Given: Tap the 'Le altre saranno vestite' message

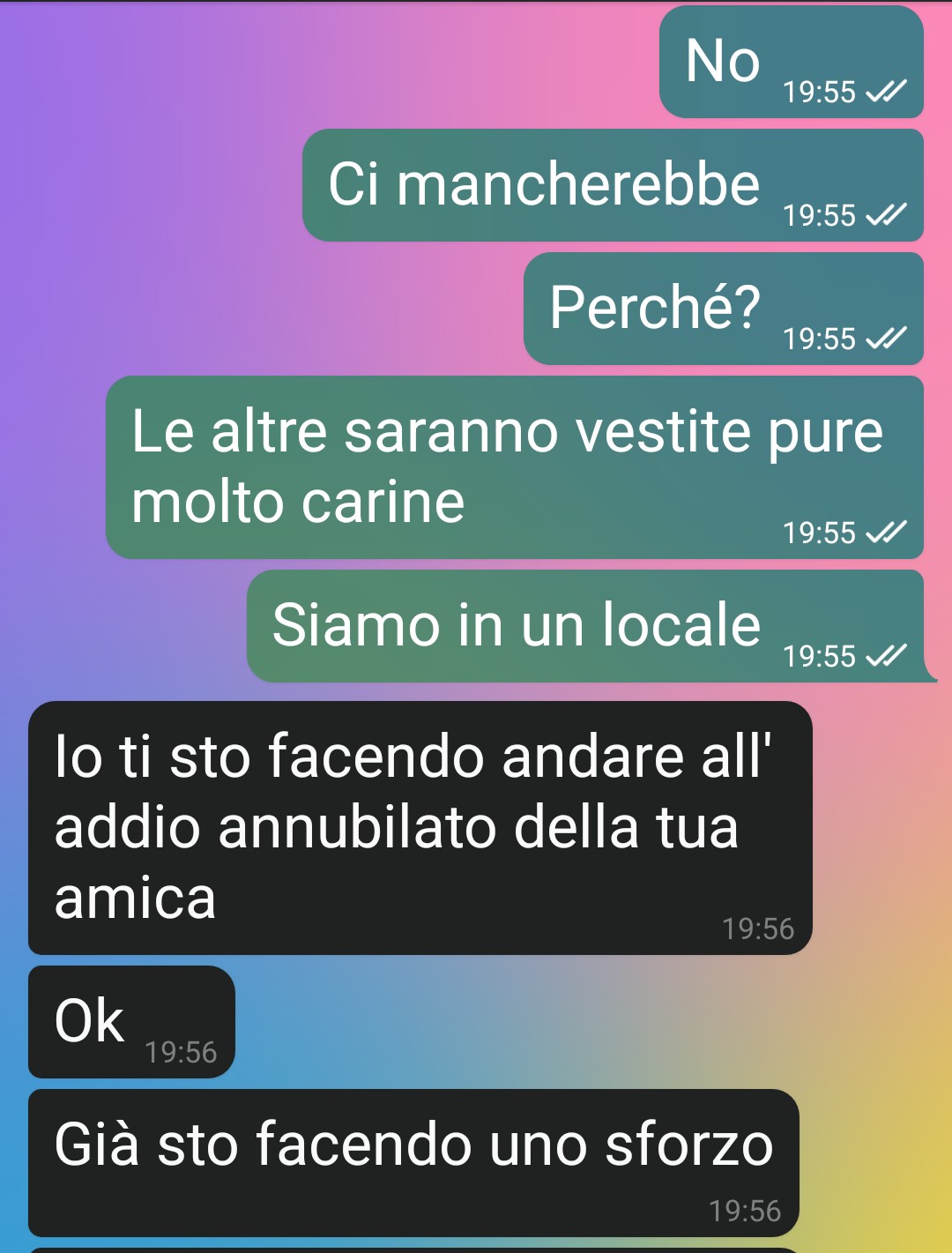Looking at the screenshot, I should tap(514, 467).
